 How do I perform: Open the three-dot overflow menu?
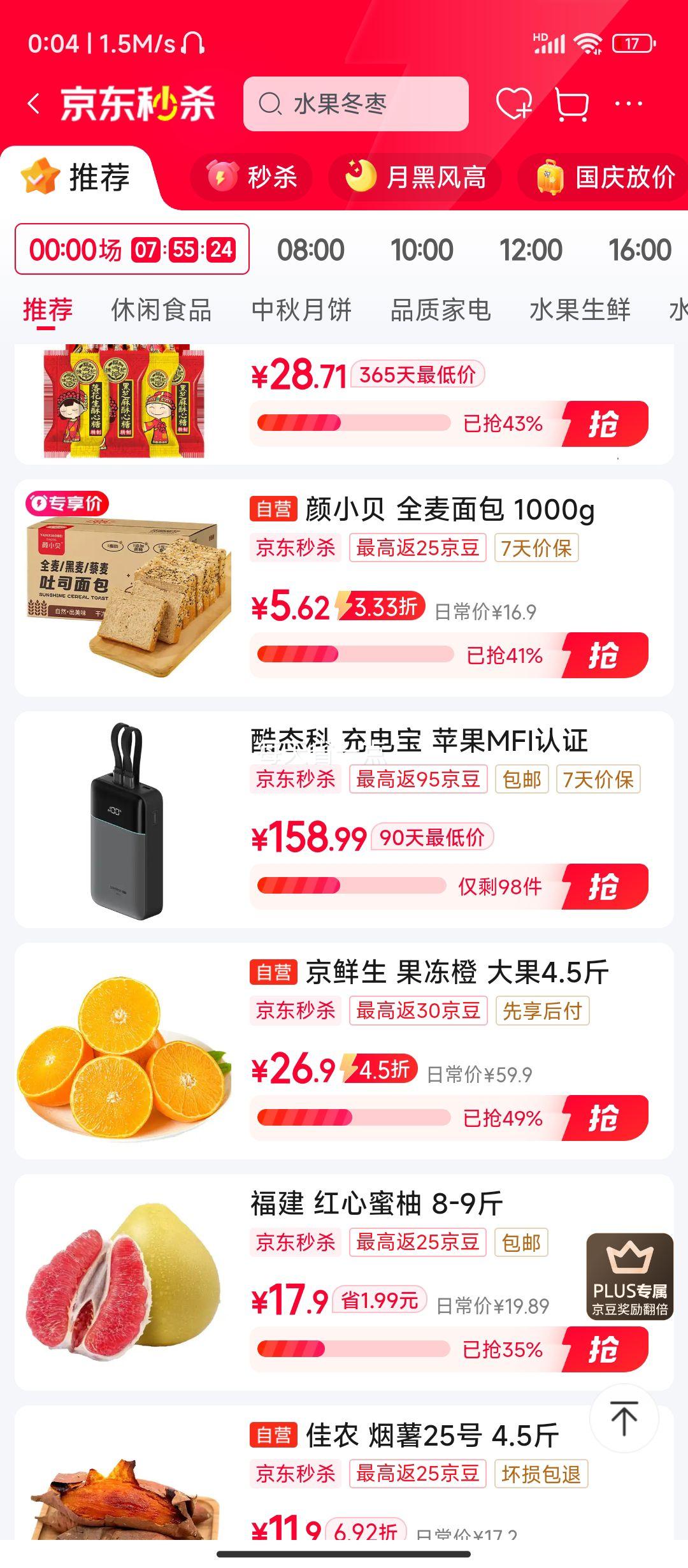pos(629,104)
